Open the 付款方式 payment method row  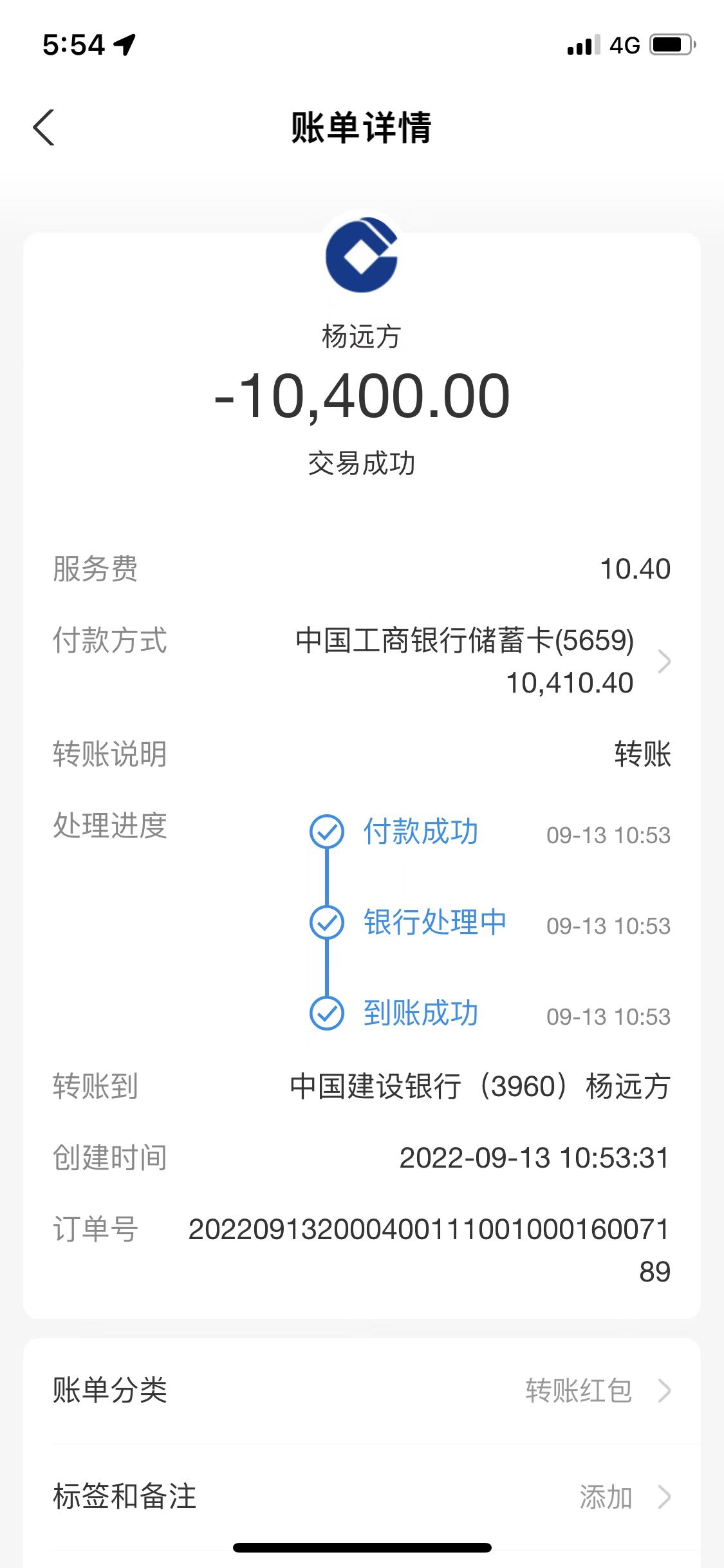pyautogui.click(x=362, y=662)
